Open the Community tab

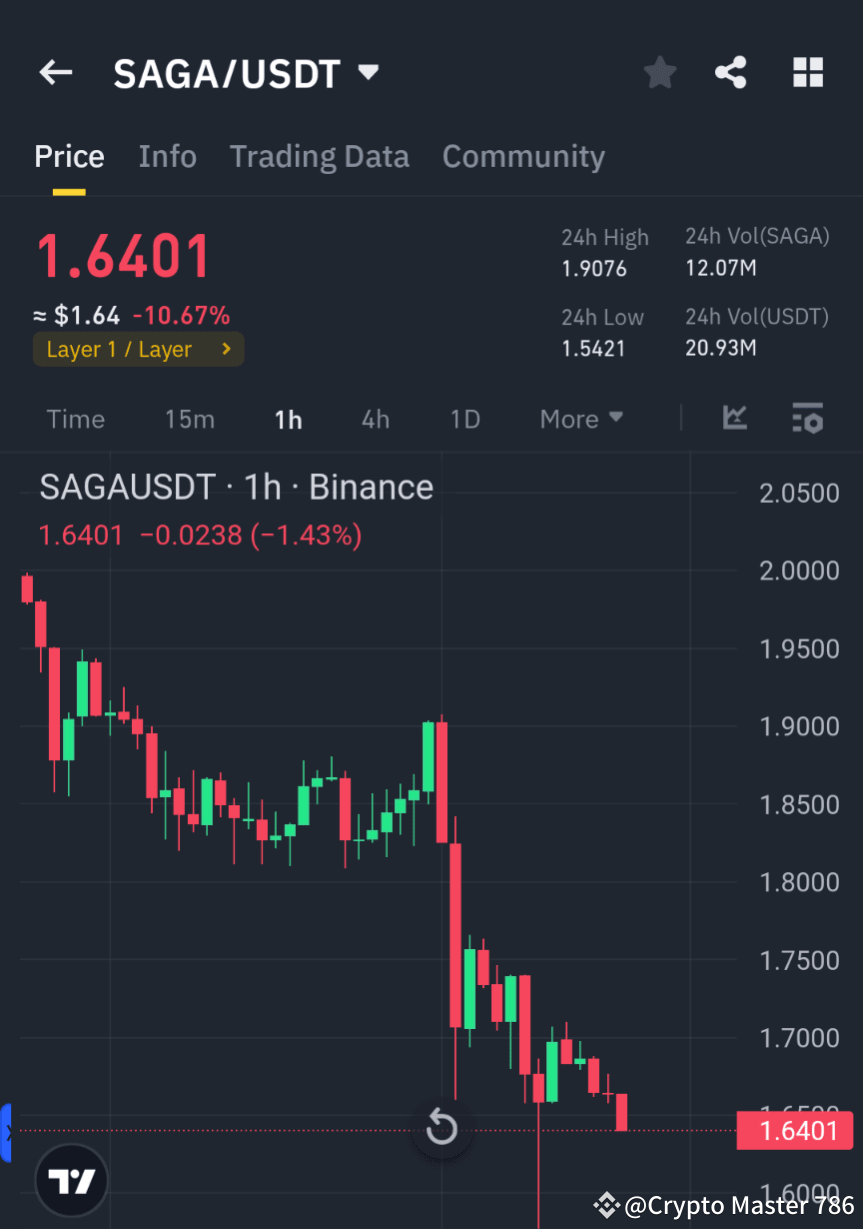[x=523, y=156]
